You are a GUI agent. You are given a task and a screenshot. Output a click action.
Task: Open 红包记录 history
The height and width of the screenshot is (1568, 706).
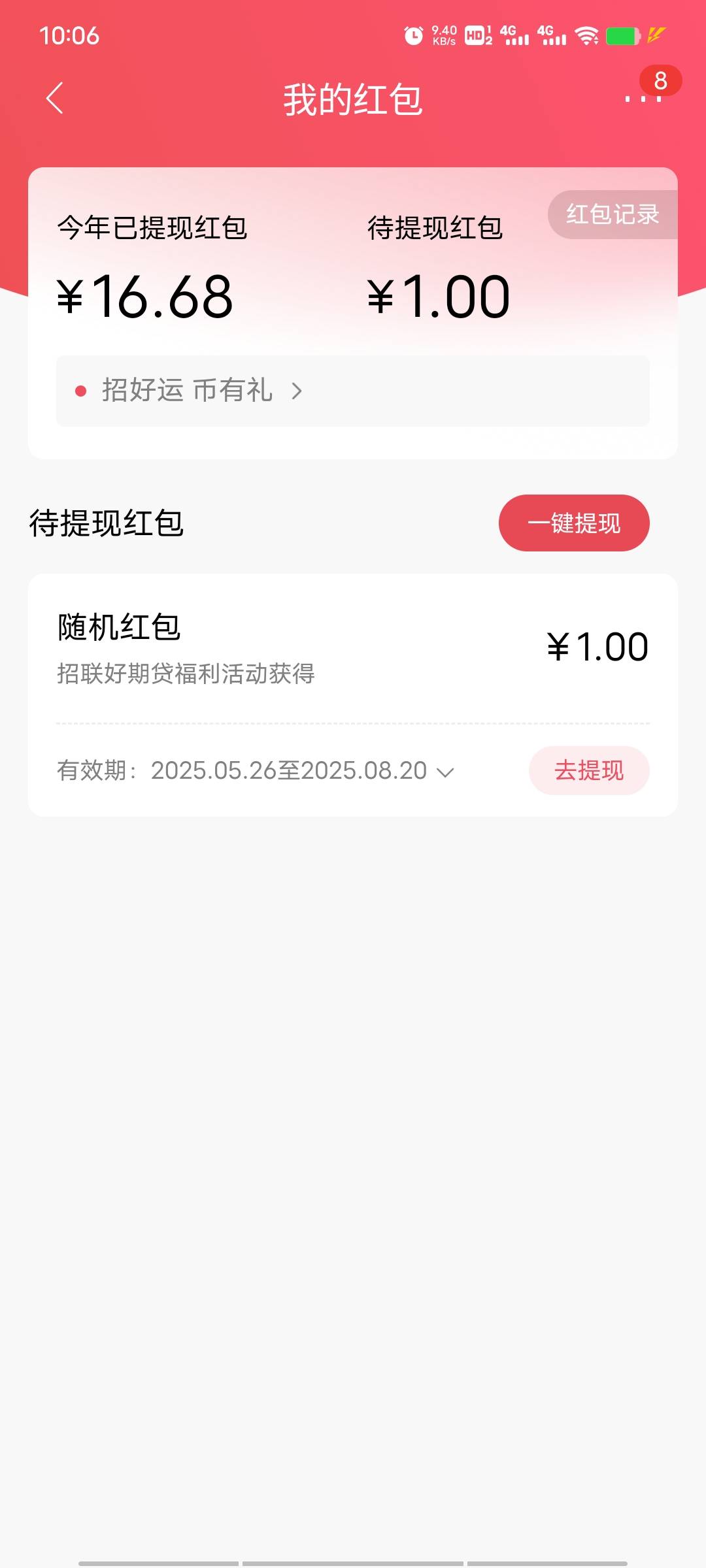click(x=613, y=214)
